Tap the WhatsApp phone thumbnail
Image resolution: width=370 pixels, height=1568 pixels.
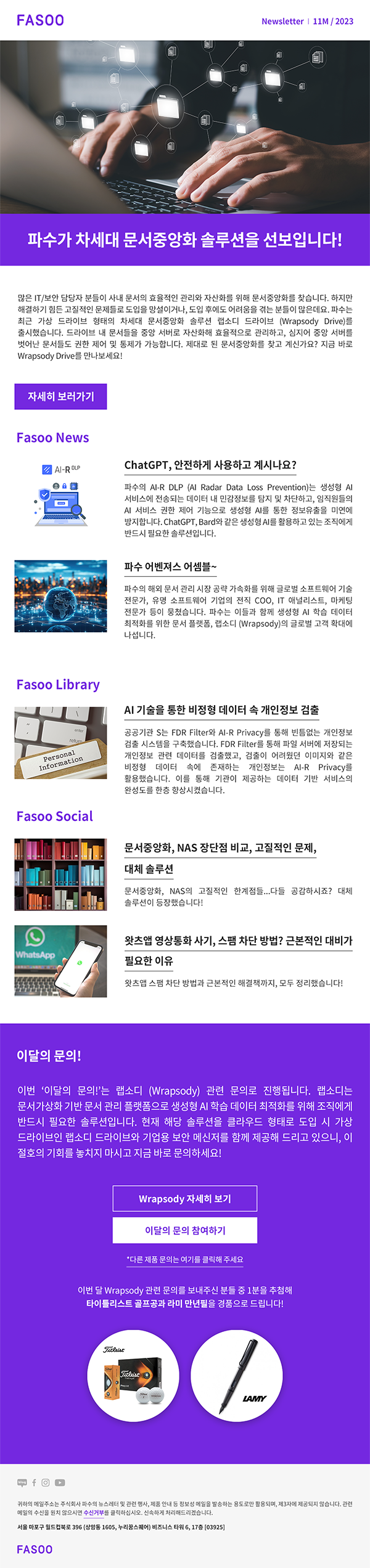tap(60, 961)
